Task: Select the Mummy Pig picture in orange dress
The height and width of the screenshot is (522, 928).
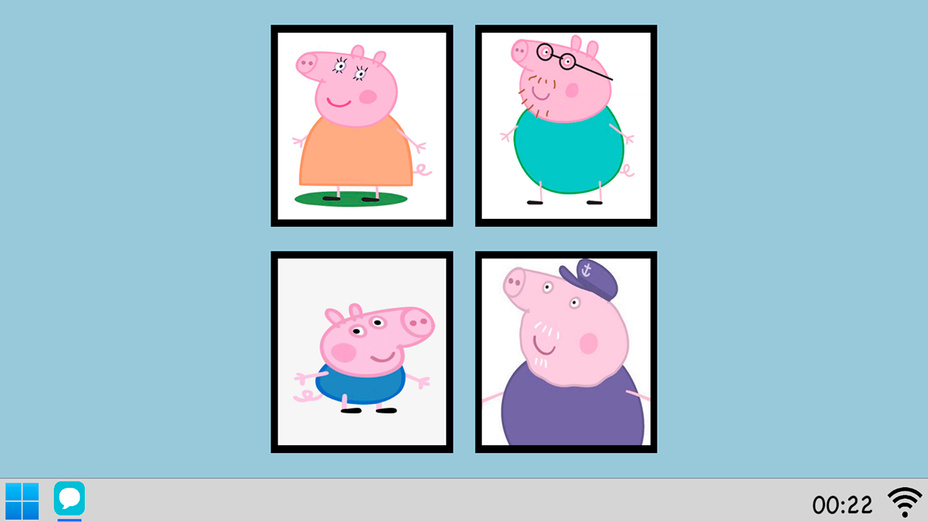Action: (x=361, y=126)
